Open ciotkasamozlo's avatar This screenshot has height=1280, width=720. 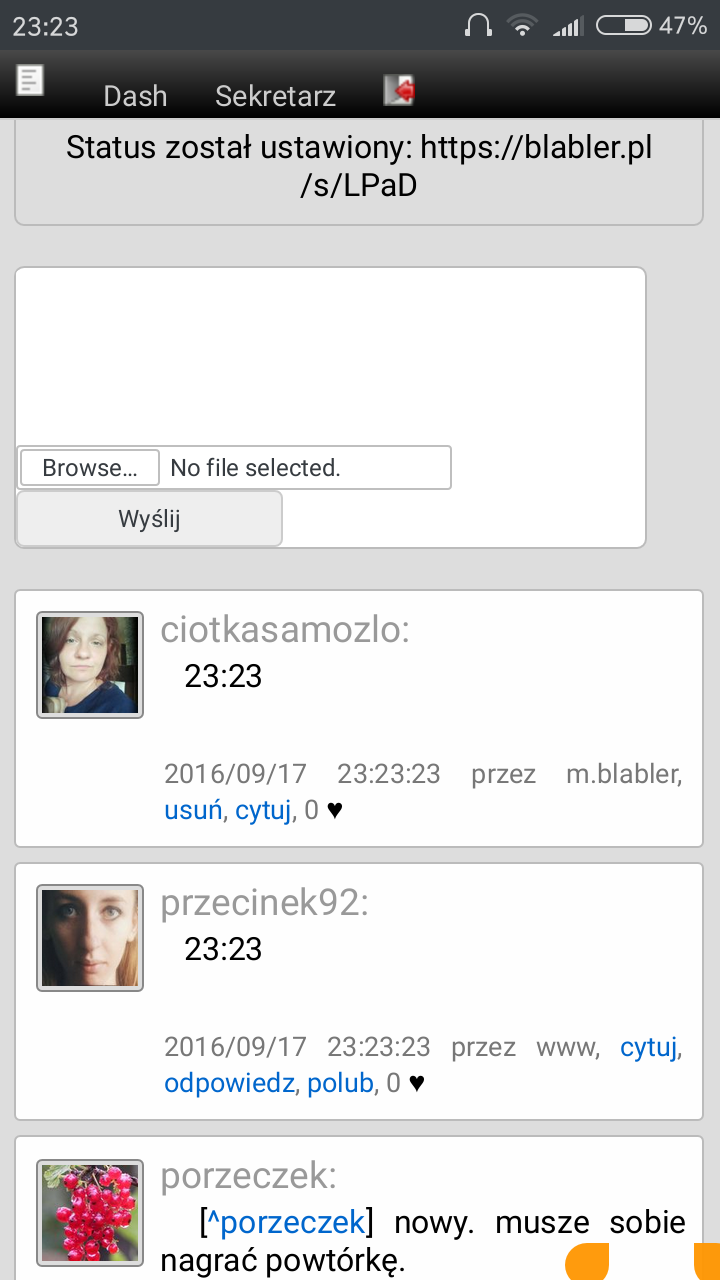(x=90, y=665)
